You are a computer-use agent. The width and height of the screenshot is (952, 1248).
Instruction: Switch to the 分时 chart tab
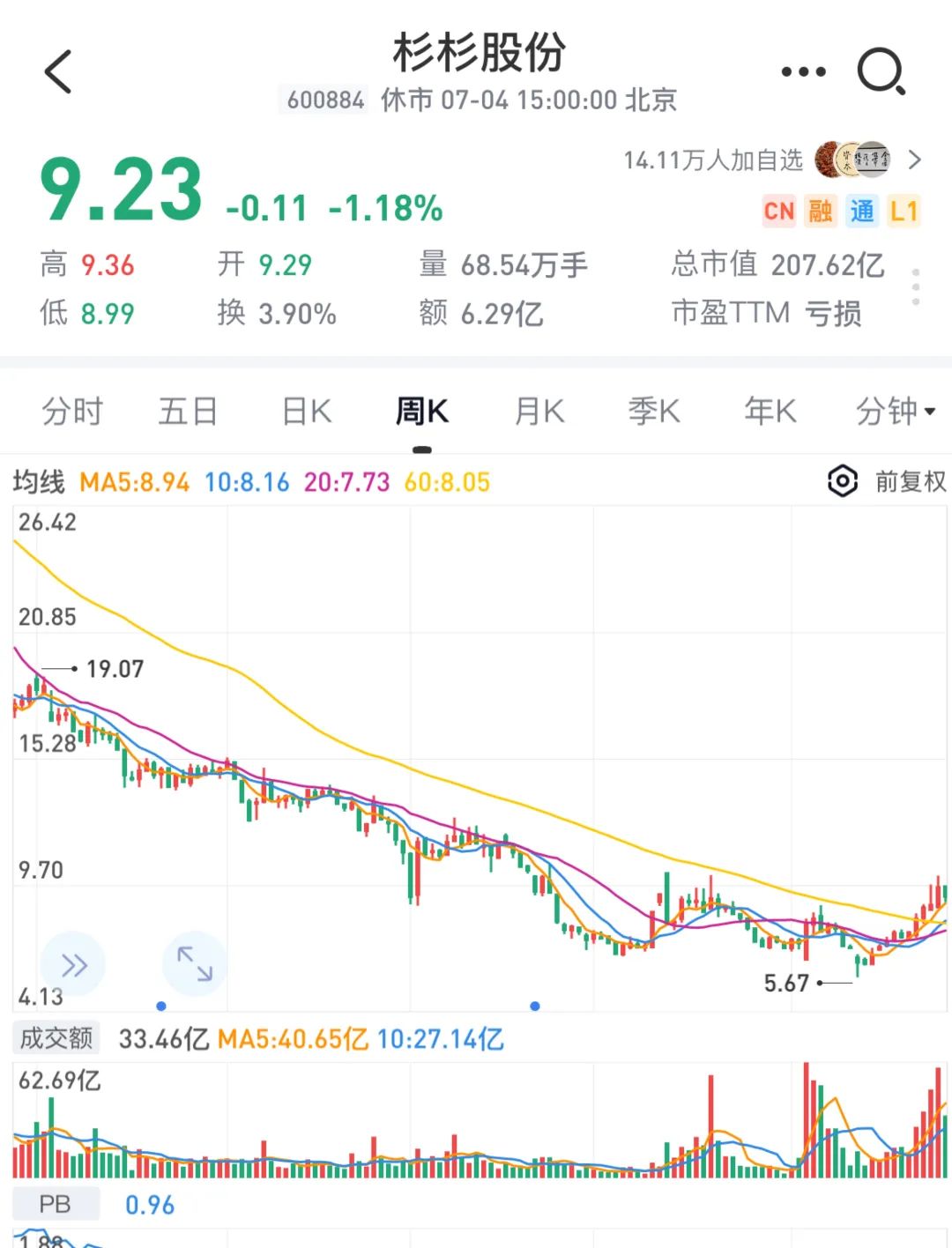coord(72,412)
